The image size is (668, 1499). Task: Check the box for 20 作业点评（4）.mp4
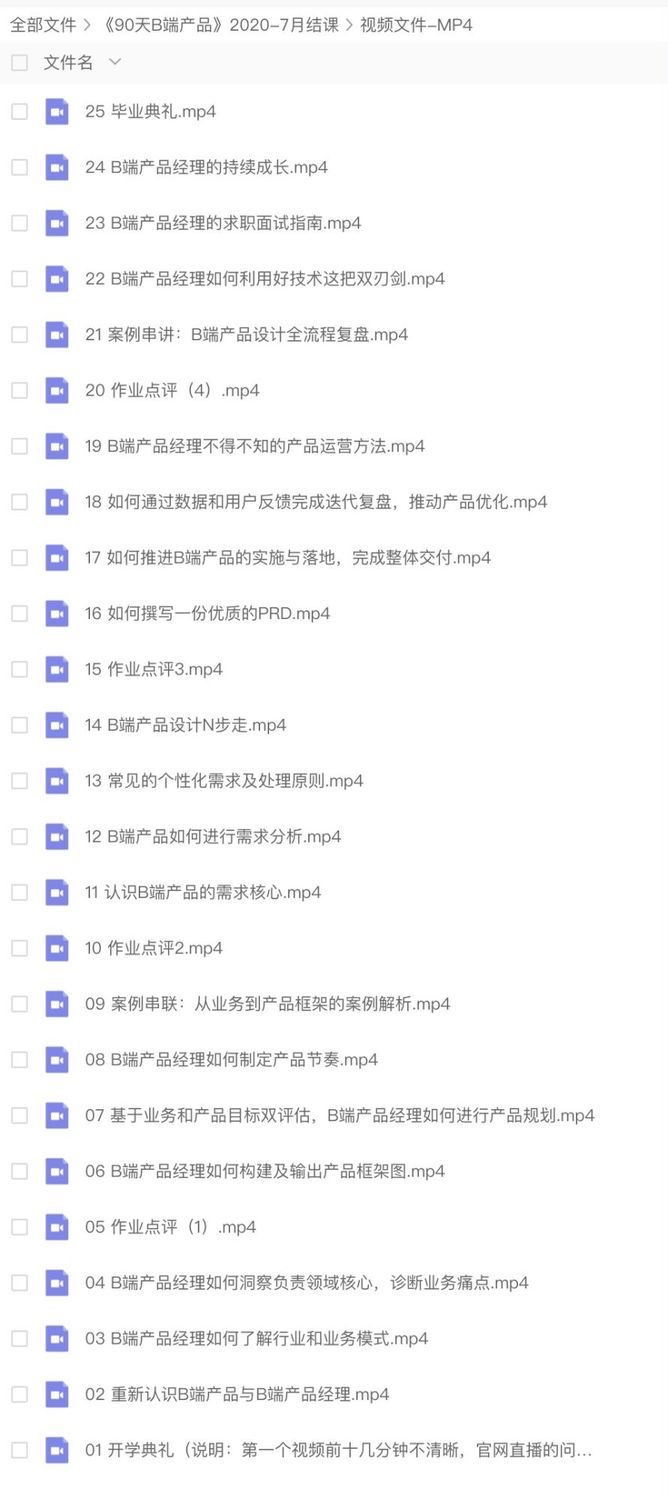[19, 391]
